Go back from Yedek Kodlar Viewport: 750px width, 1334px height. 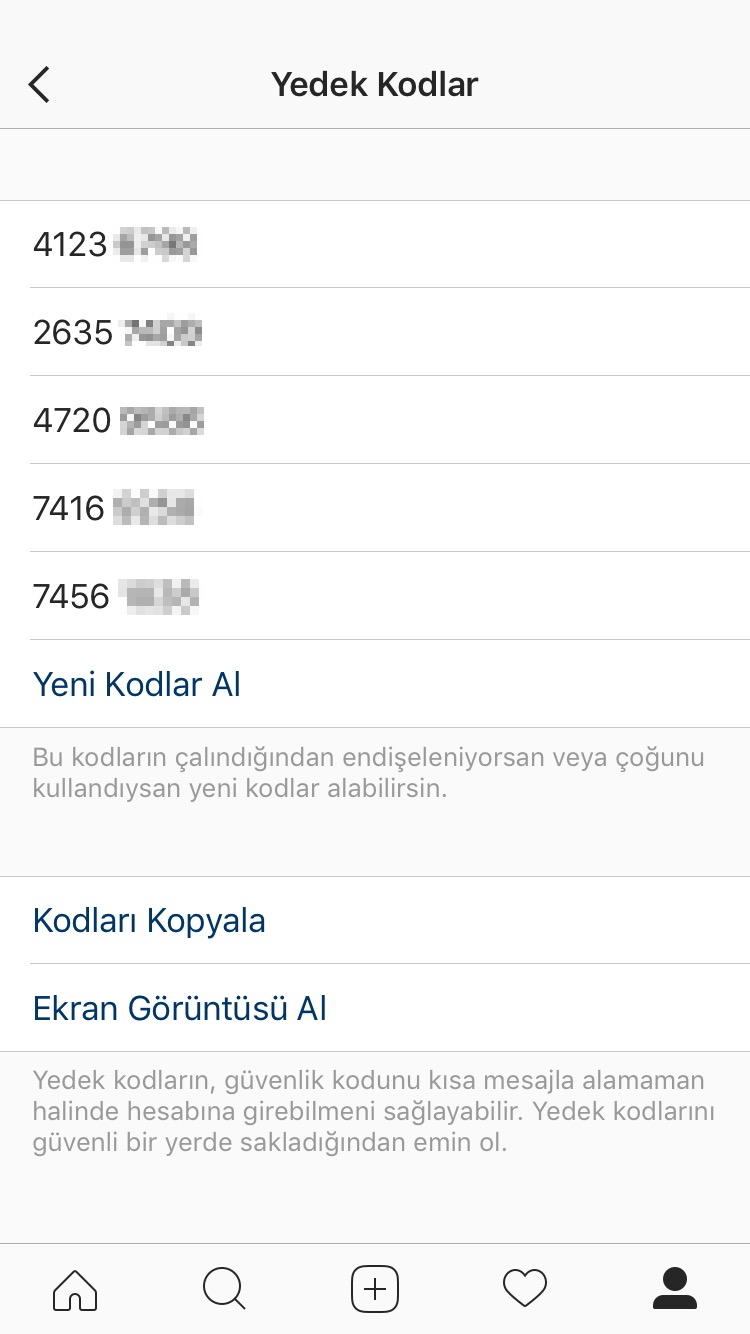(x=39, y=85)
